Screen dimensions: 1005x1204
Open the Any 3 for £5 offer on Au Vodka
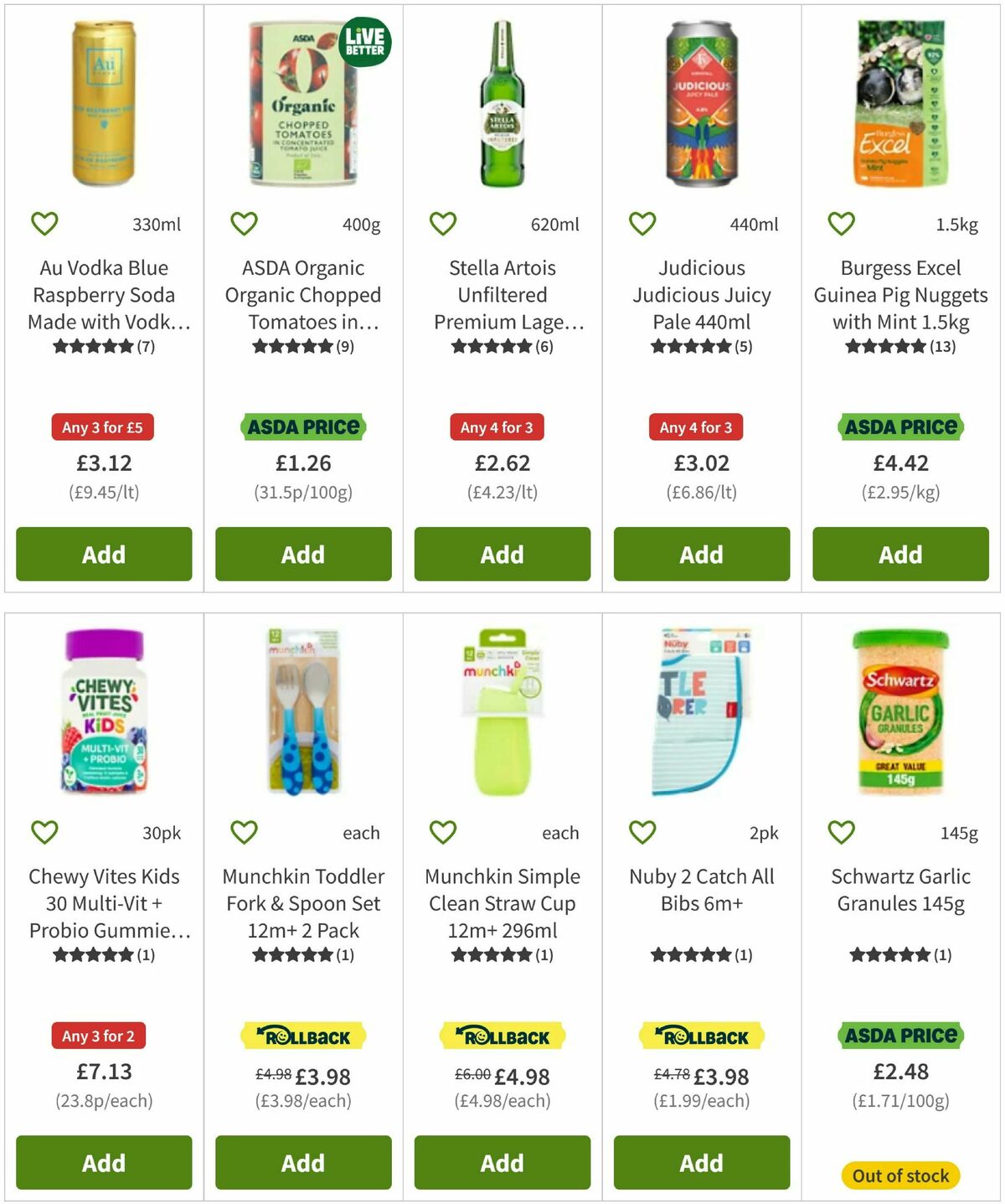(103, 427)
